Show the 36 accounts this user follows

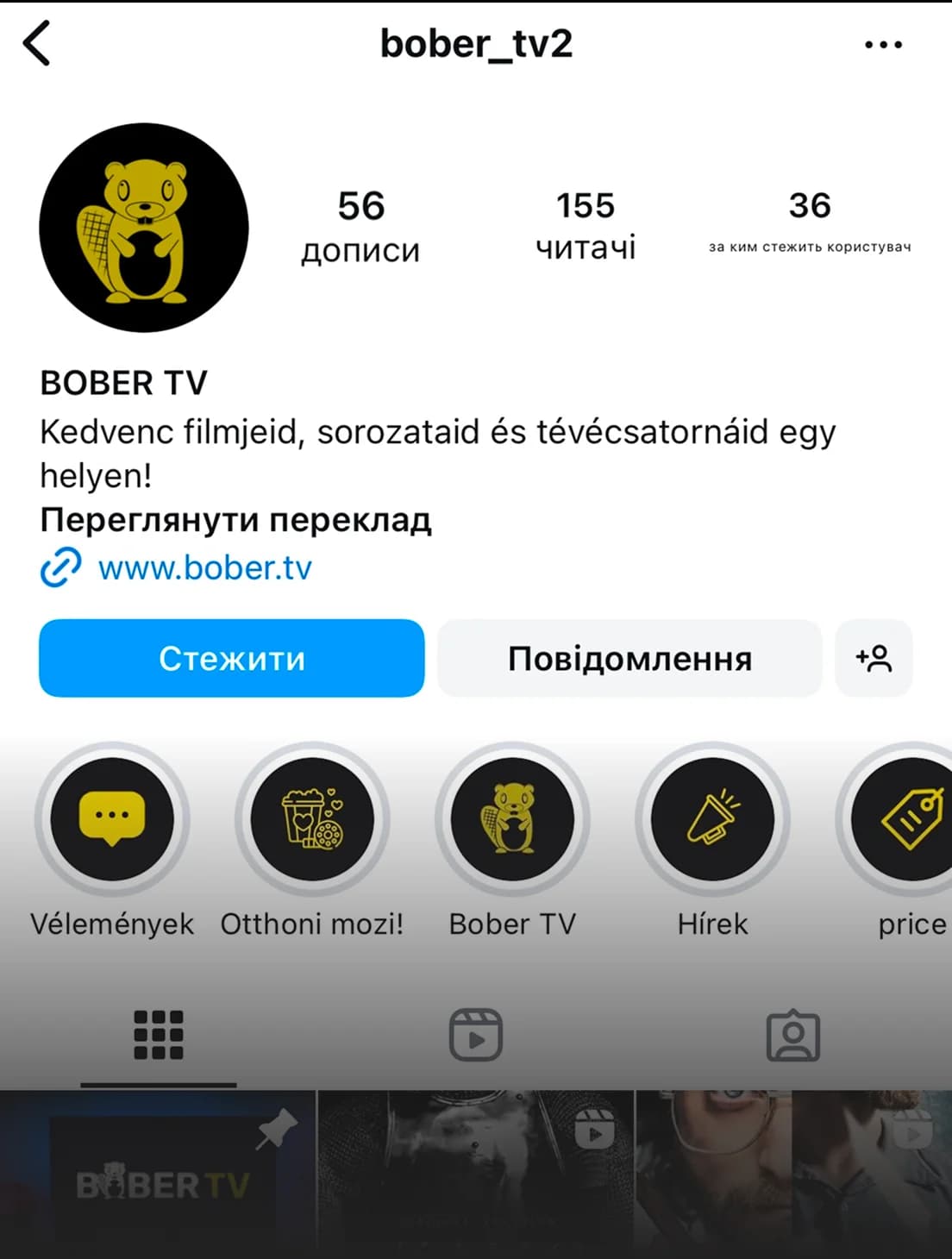[809, 222]
